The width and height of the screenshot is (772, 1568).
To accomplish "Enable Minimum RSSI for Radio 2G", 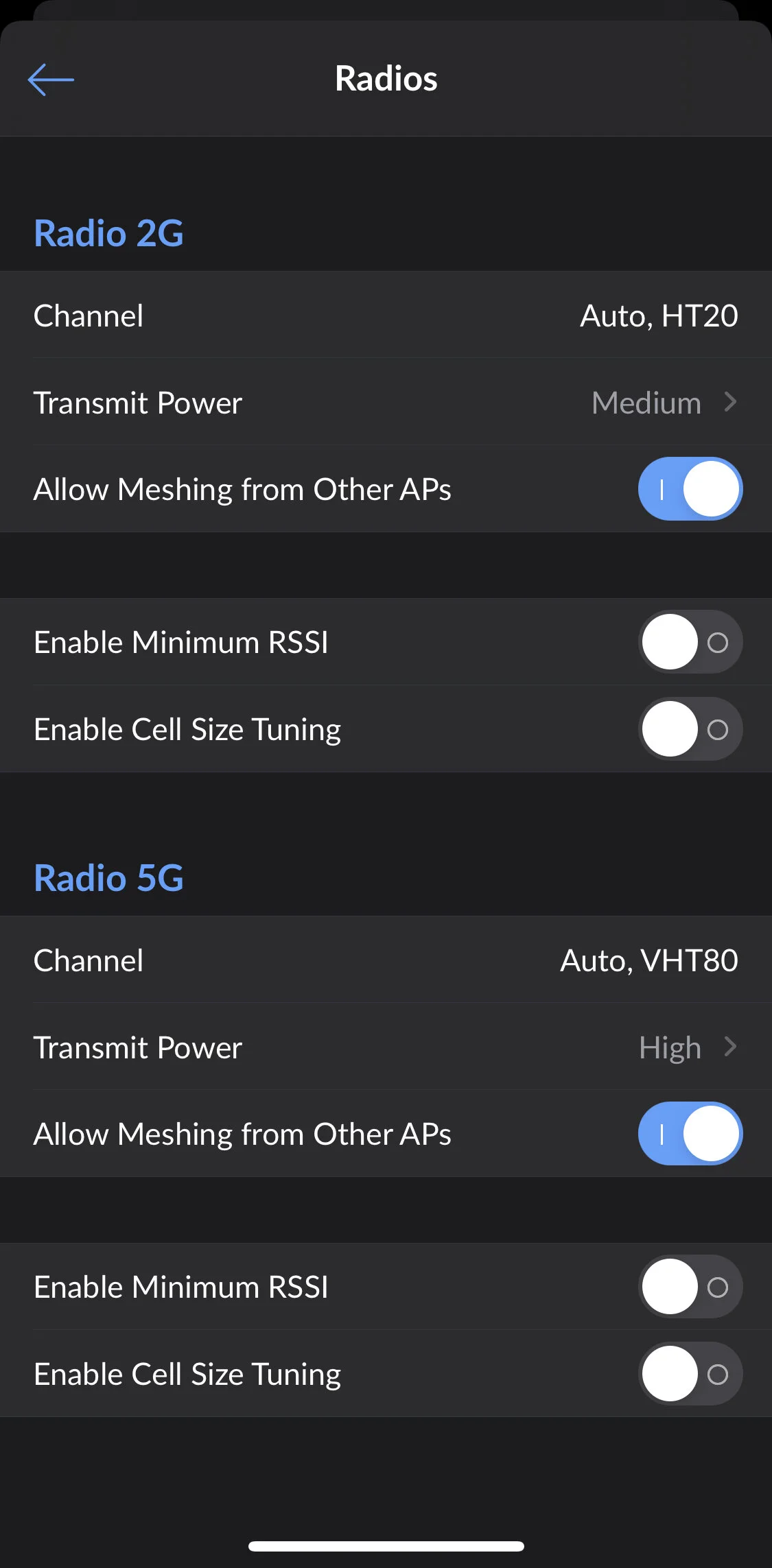I will [x=690, y=642].
